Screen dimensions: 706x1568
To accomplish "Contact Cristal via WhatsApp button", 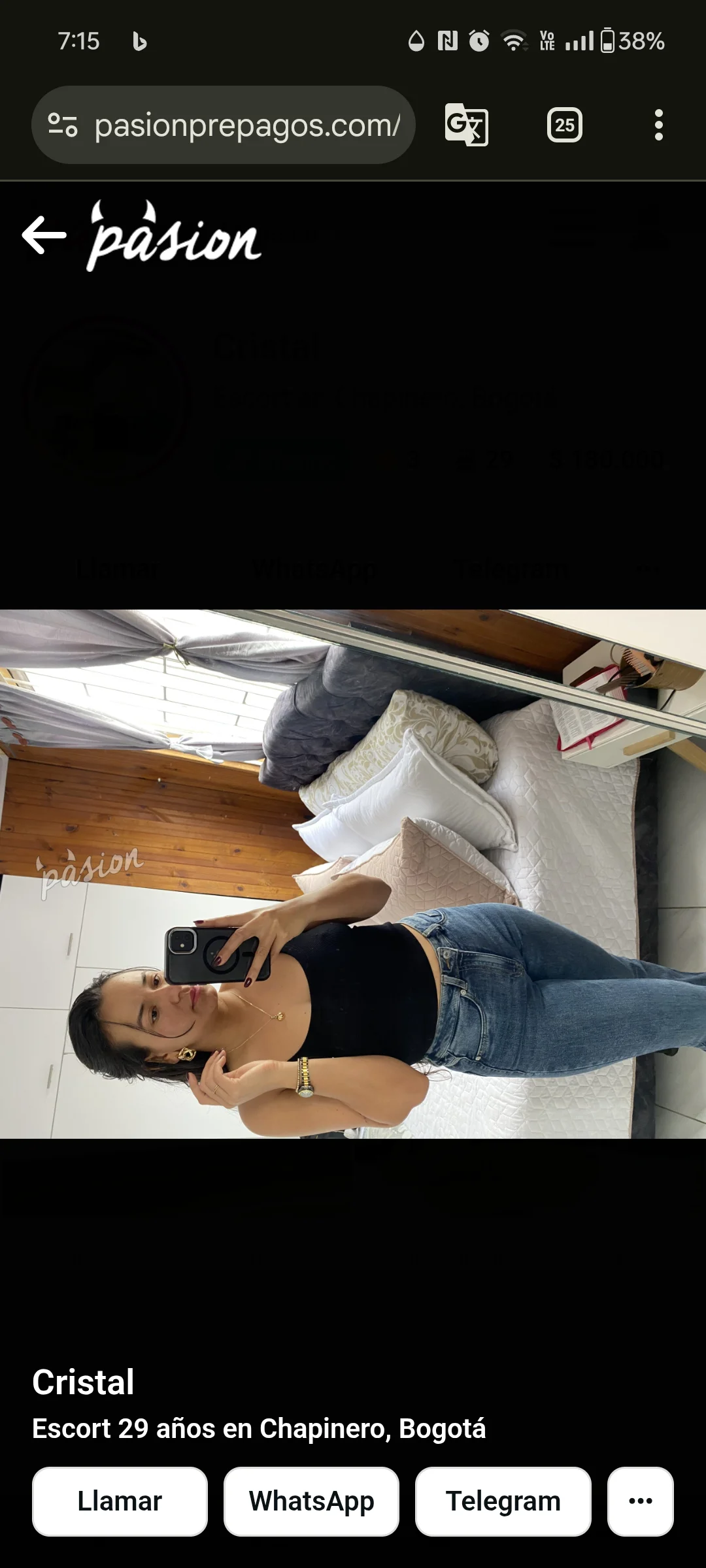I will (x=311, y=1501).
